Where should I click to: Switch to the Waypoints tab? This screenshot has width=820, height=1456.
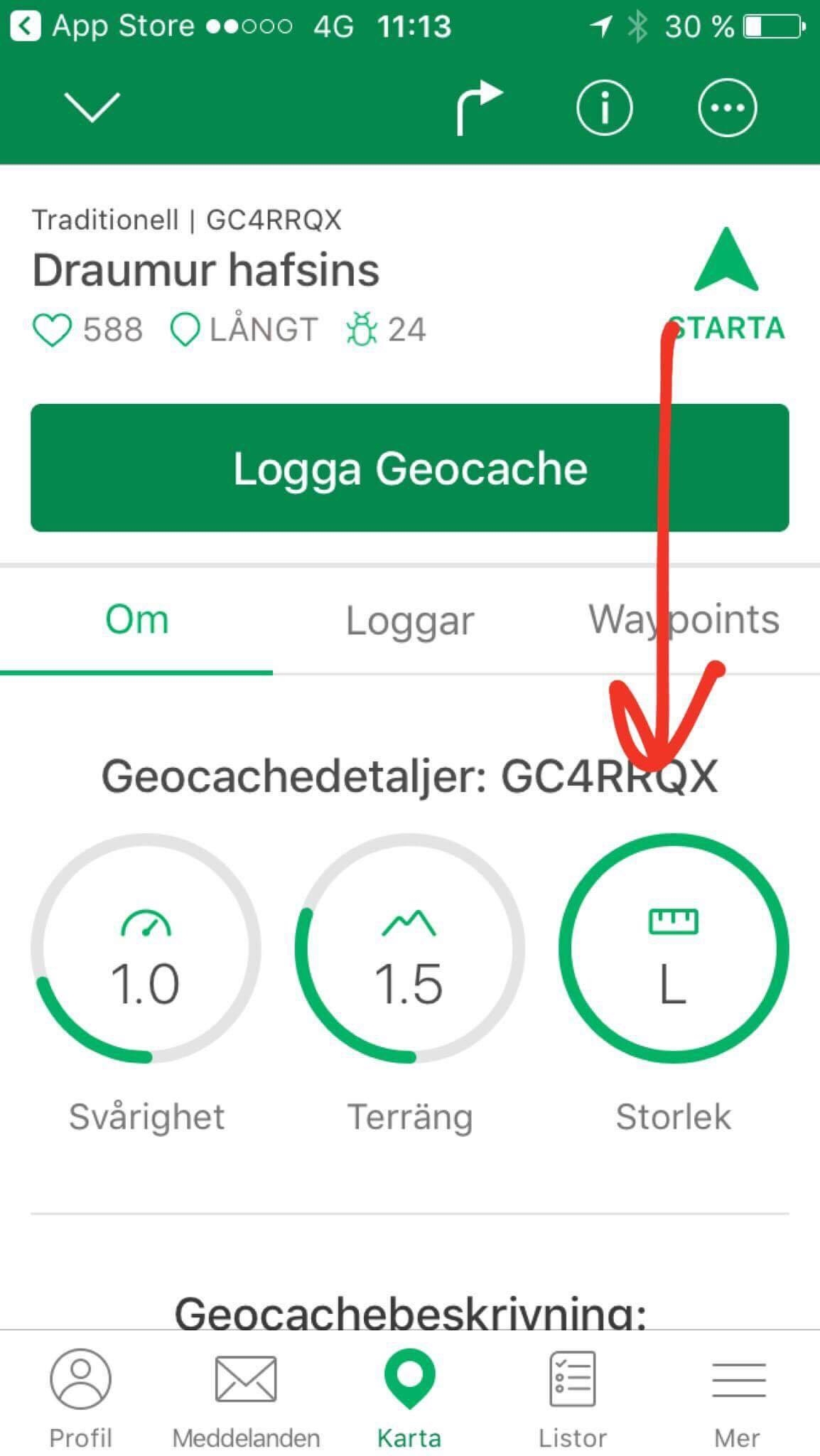click(684, 619)
